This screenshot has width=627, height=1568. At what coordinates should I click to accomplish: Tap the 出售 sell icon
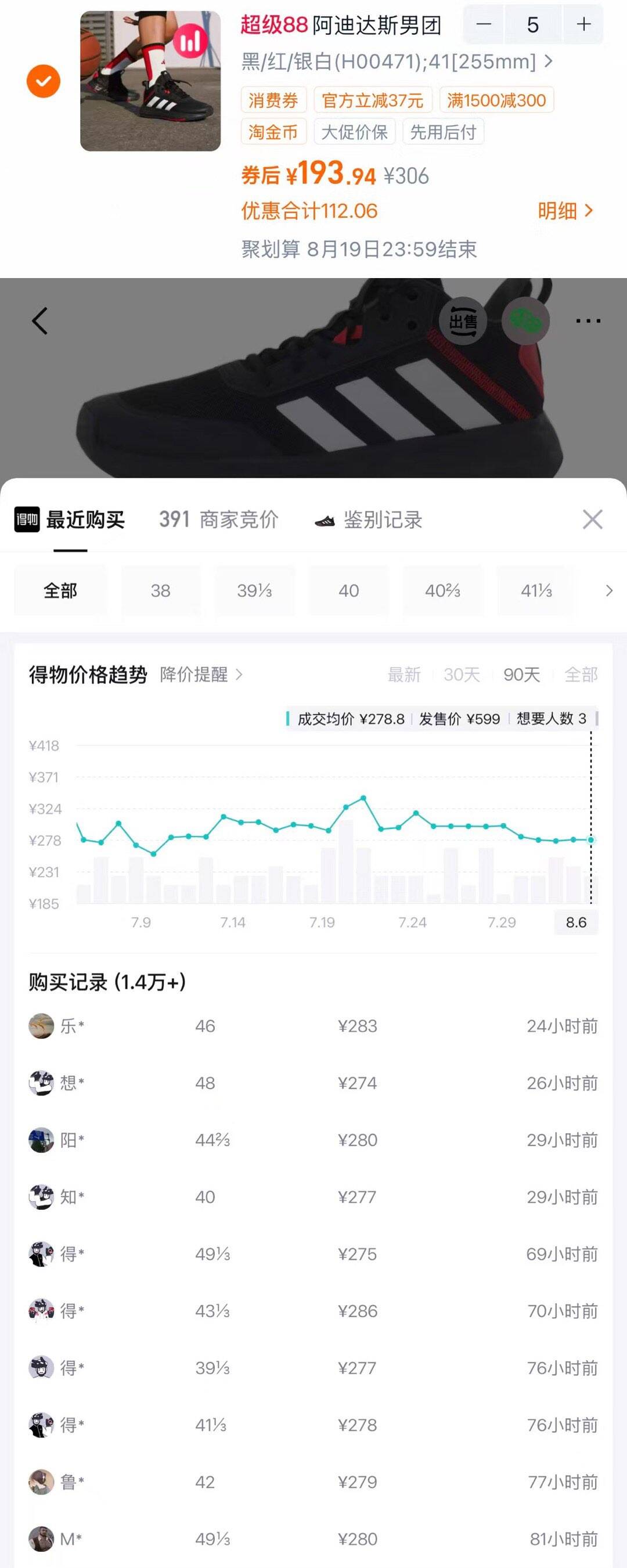(463, 321)
